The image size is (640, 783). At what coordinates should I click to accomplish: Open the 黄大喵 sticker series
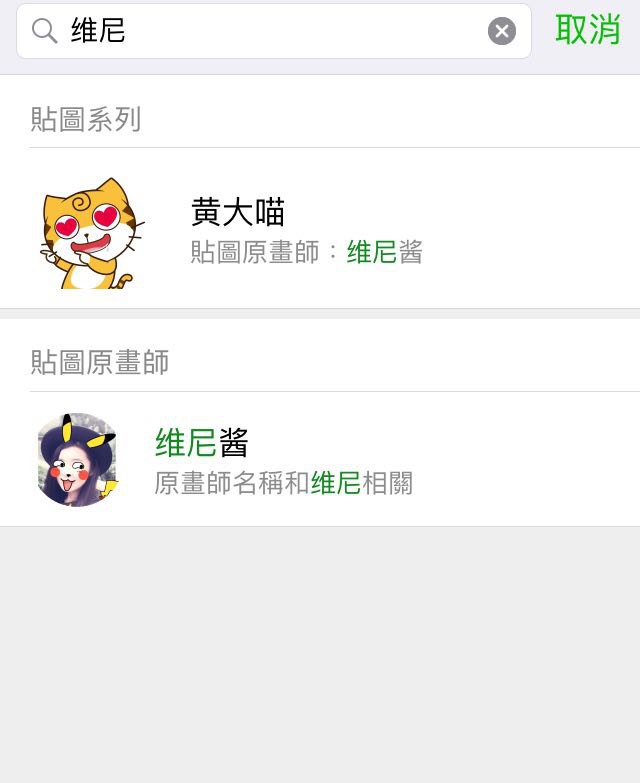click(320, 228)
